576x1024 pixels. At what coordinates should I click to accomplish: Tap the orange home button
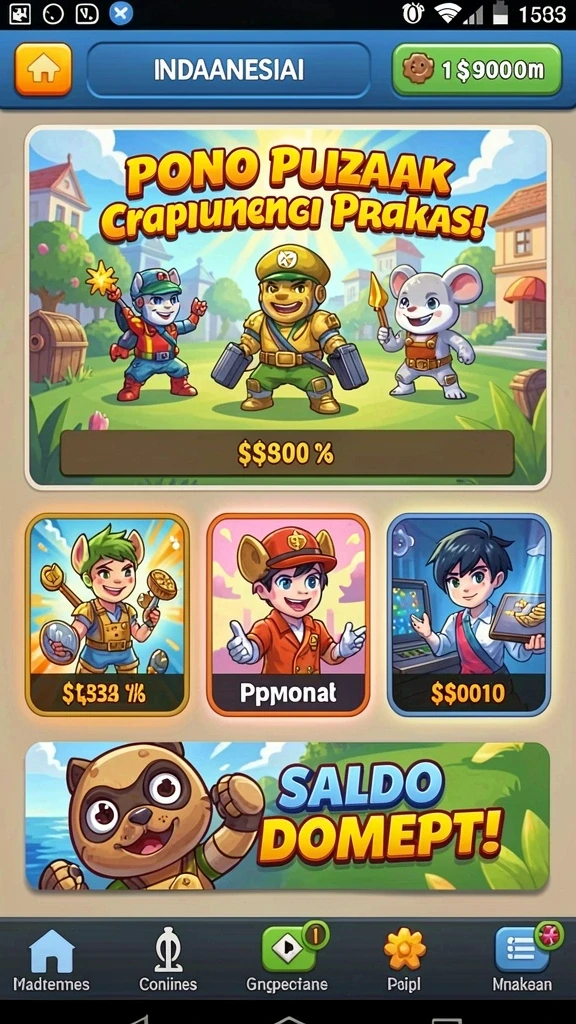pos(43,70)
